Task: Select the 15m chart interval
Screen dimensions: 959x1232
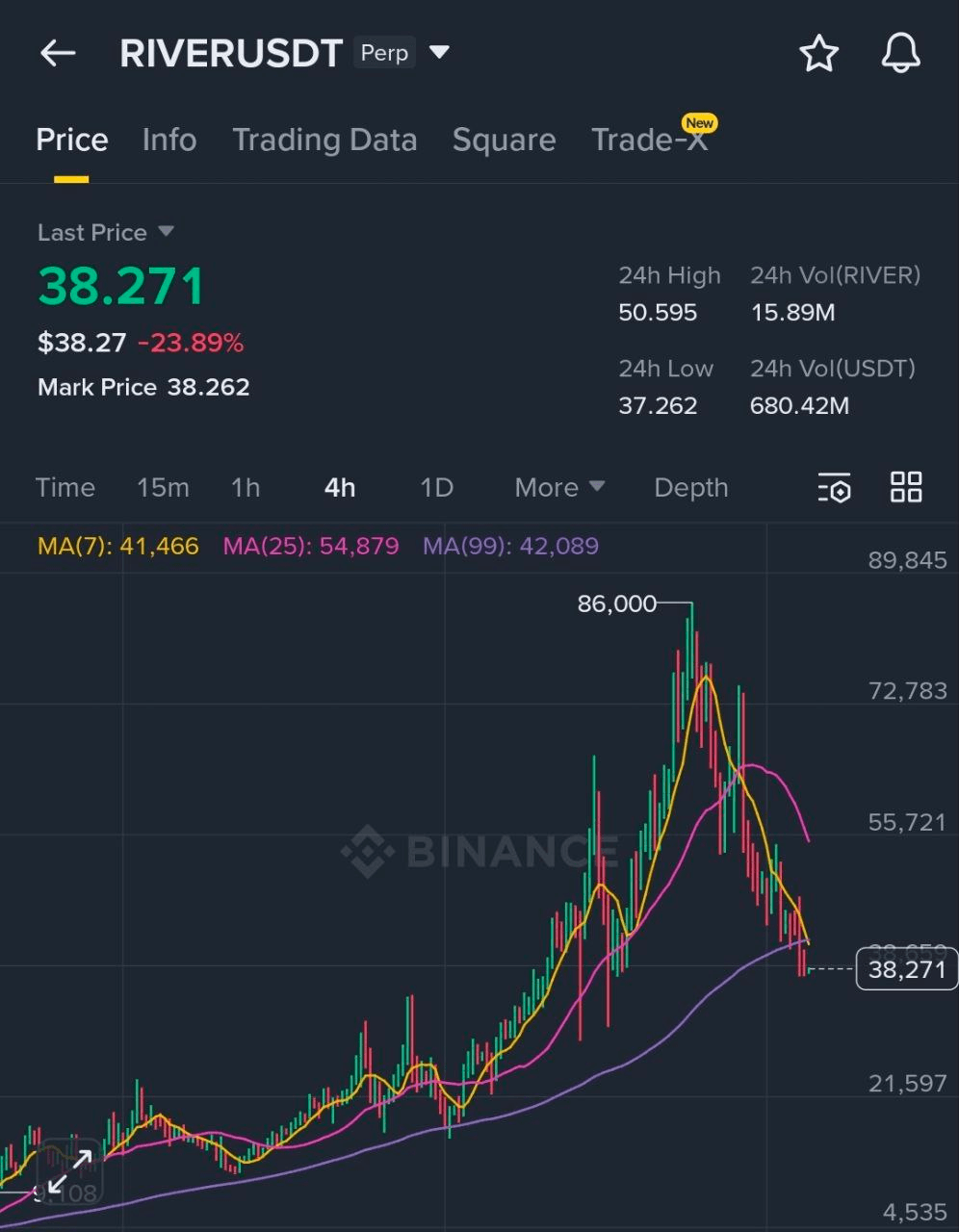Action: pos(163,488)
